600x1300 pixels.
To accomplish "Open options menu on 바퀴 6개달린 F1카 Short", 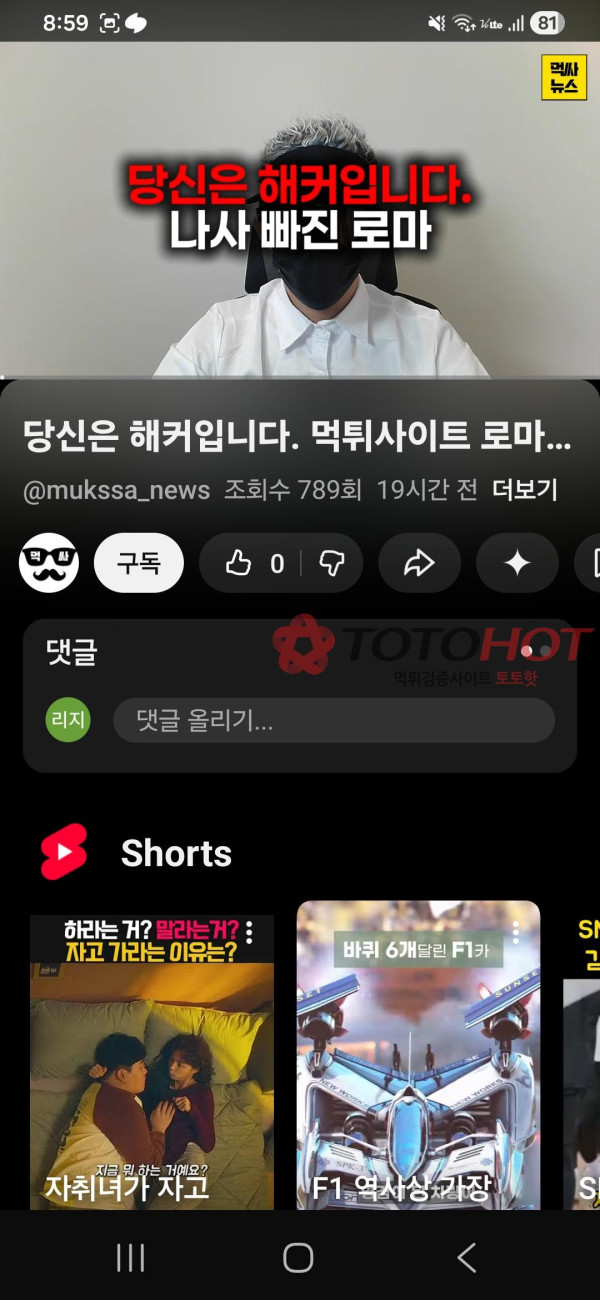I will (516, 932).
